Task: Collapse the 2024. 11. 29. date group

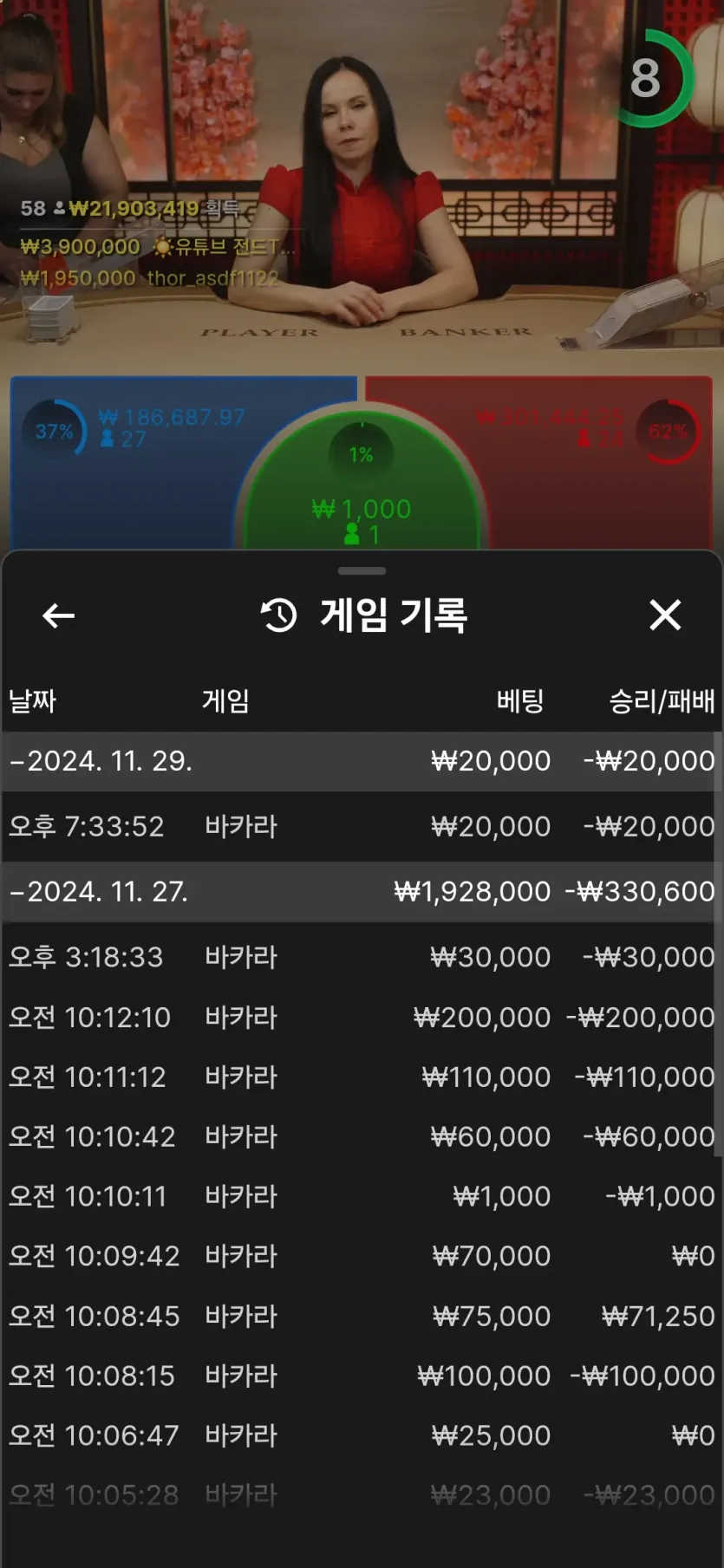Action: click(361, 761)
